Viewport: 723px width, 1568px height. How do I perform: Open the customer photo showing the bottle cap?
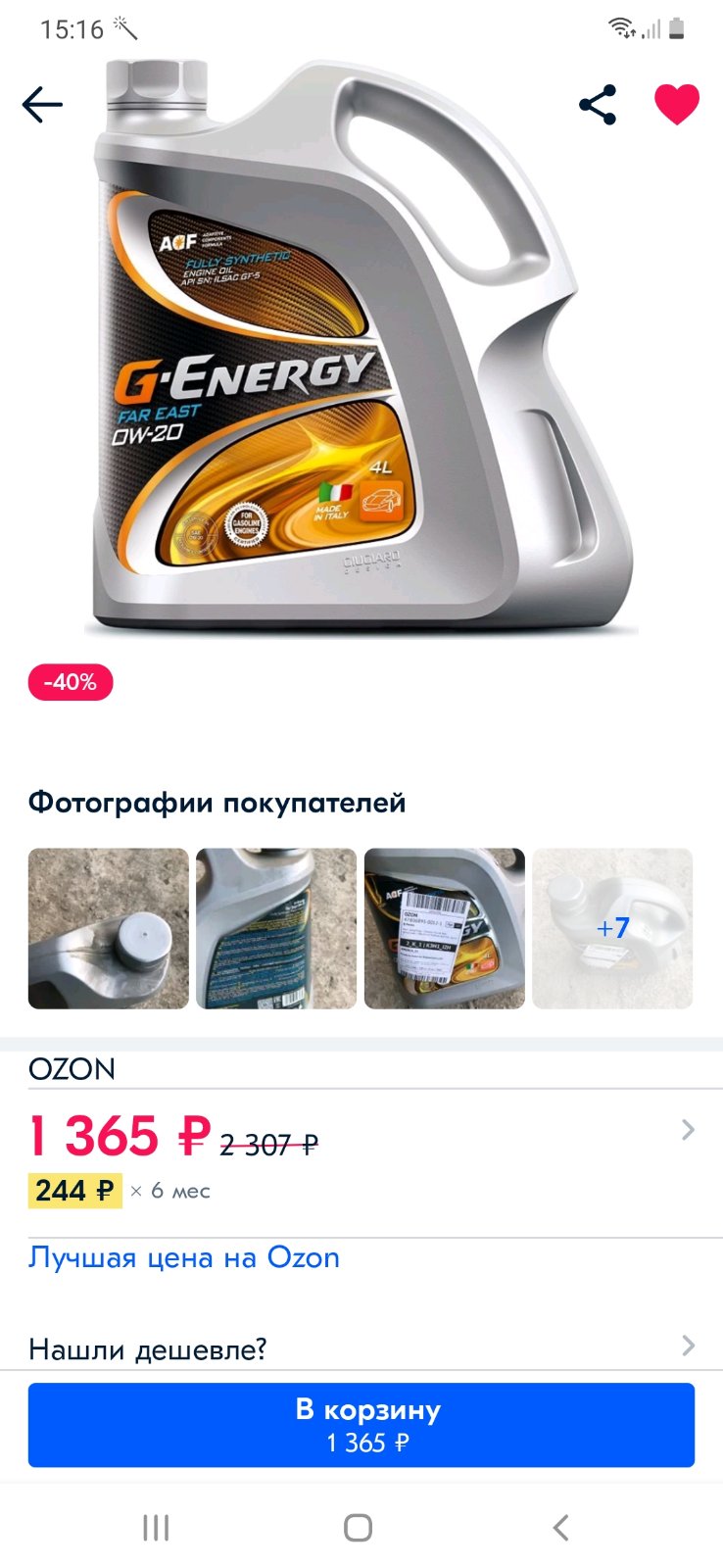click(x=109, y=928)
